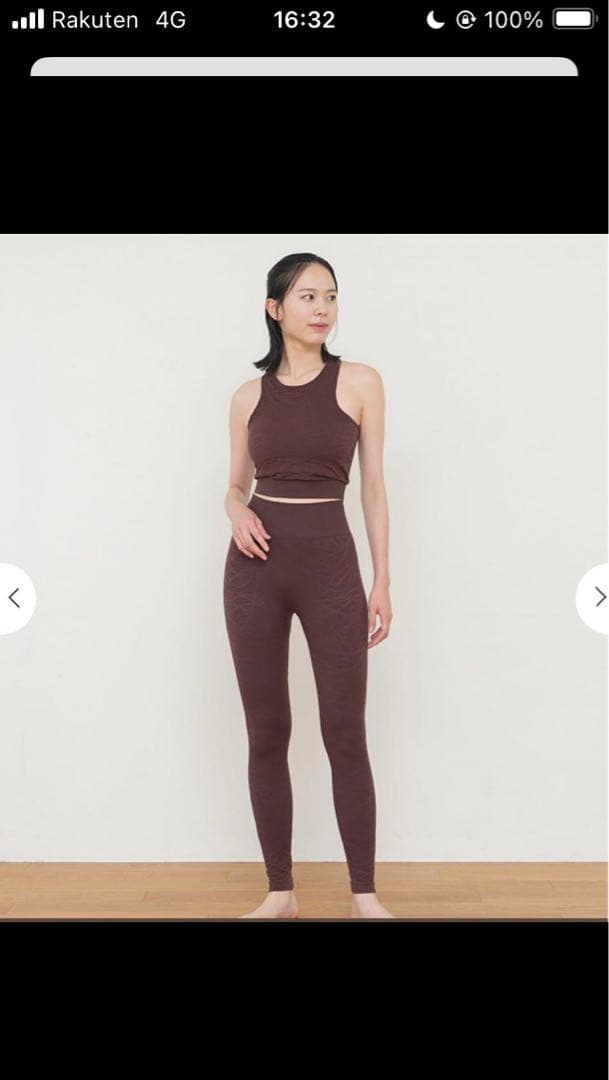Go to the previous product photo

pyautogui.click(x=14, y=598)
